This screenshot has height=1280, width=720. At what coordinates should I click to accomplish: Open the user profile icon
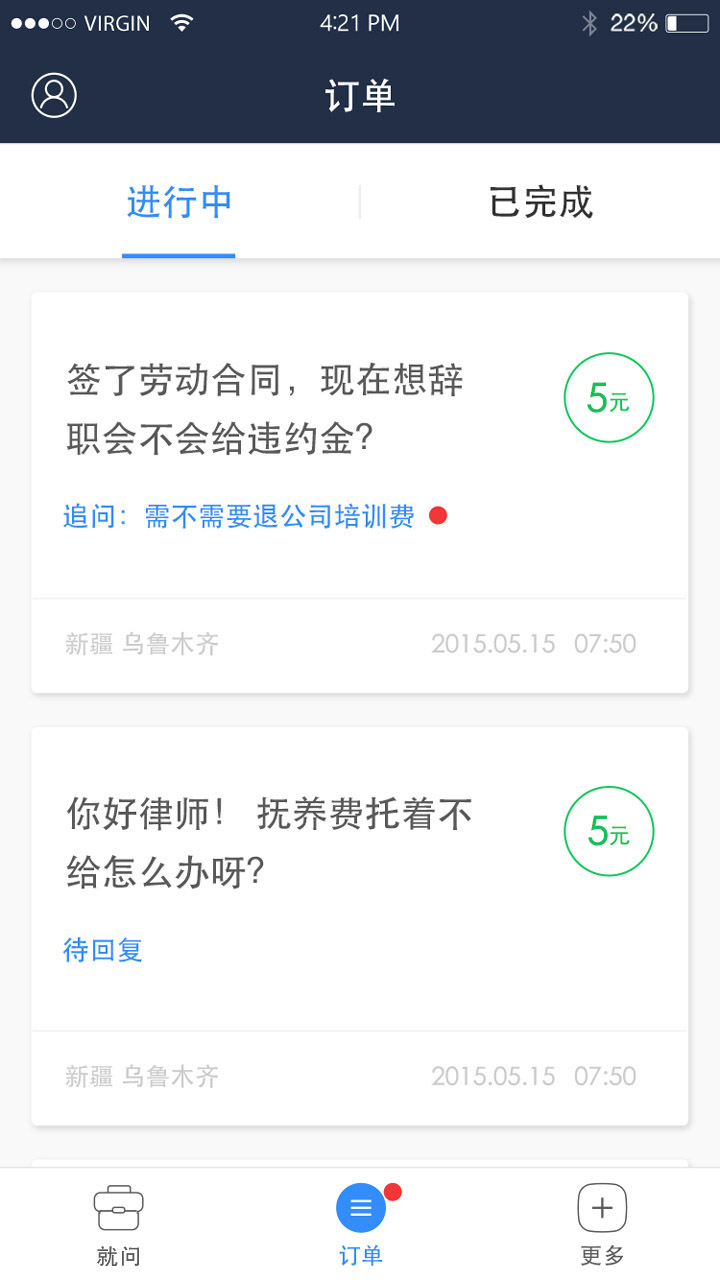tap(54, 95)
